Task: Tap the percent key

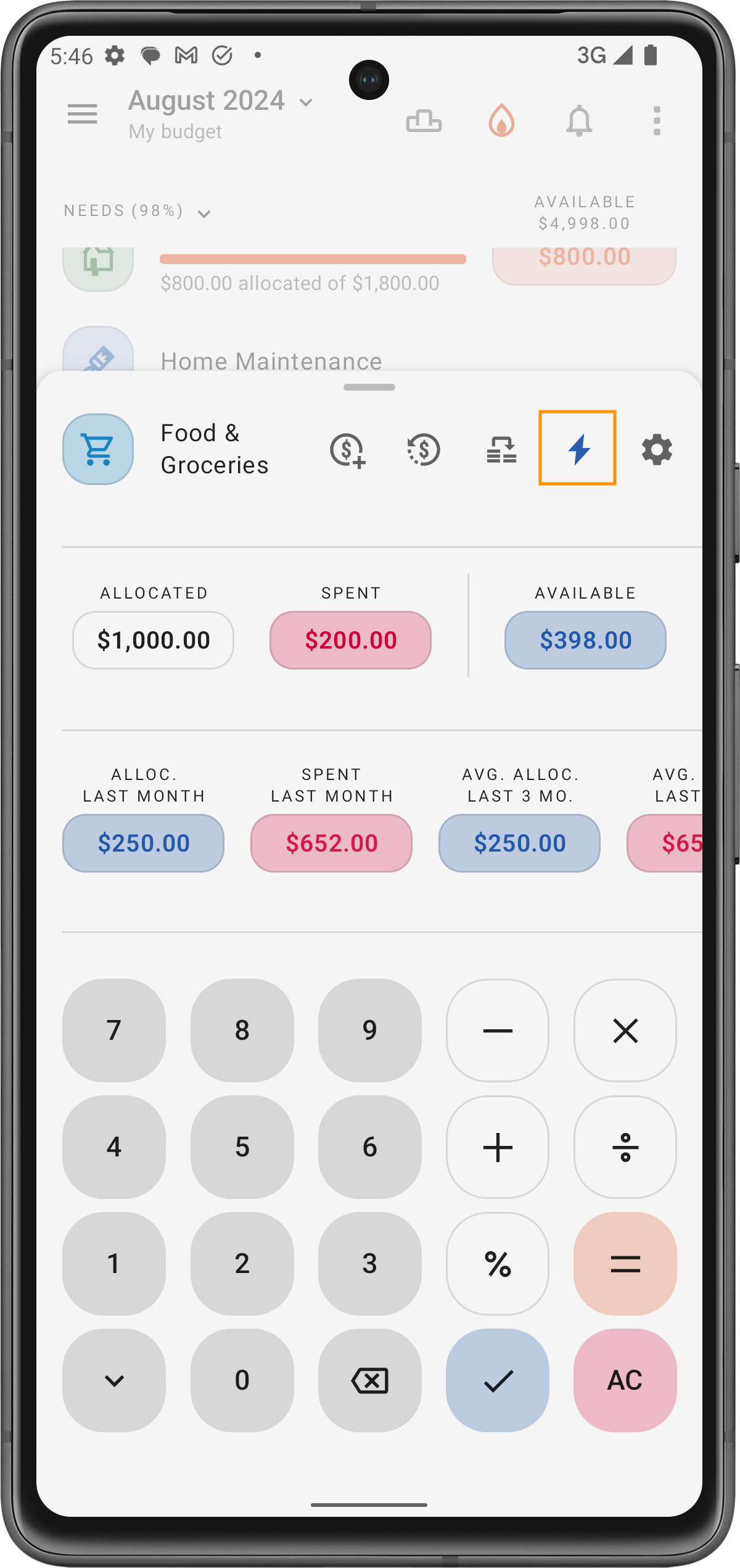Action: (x=498, y=1263)
